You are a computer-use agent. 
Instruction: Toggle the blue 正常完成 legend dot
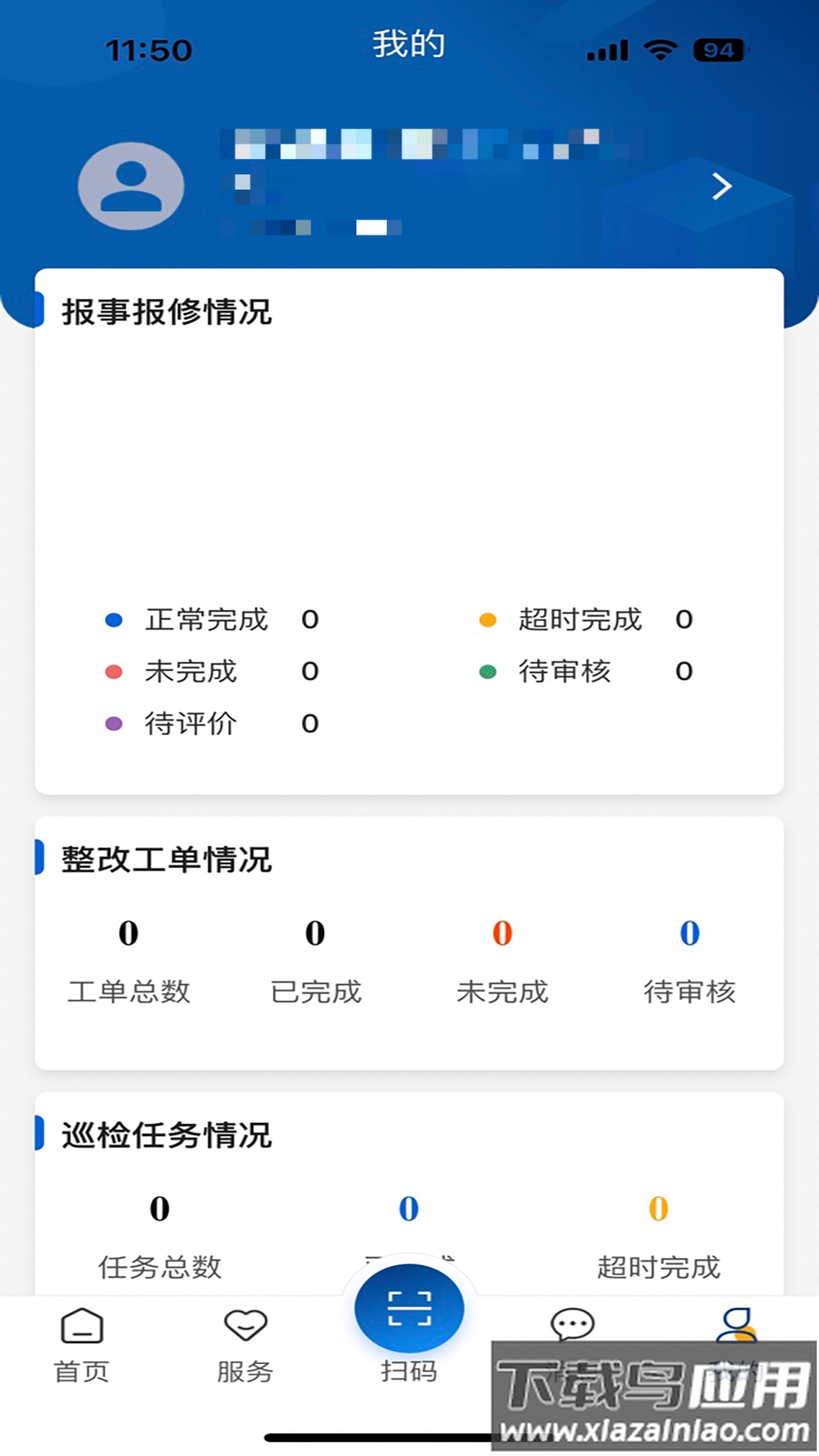coord(115,620)
